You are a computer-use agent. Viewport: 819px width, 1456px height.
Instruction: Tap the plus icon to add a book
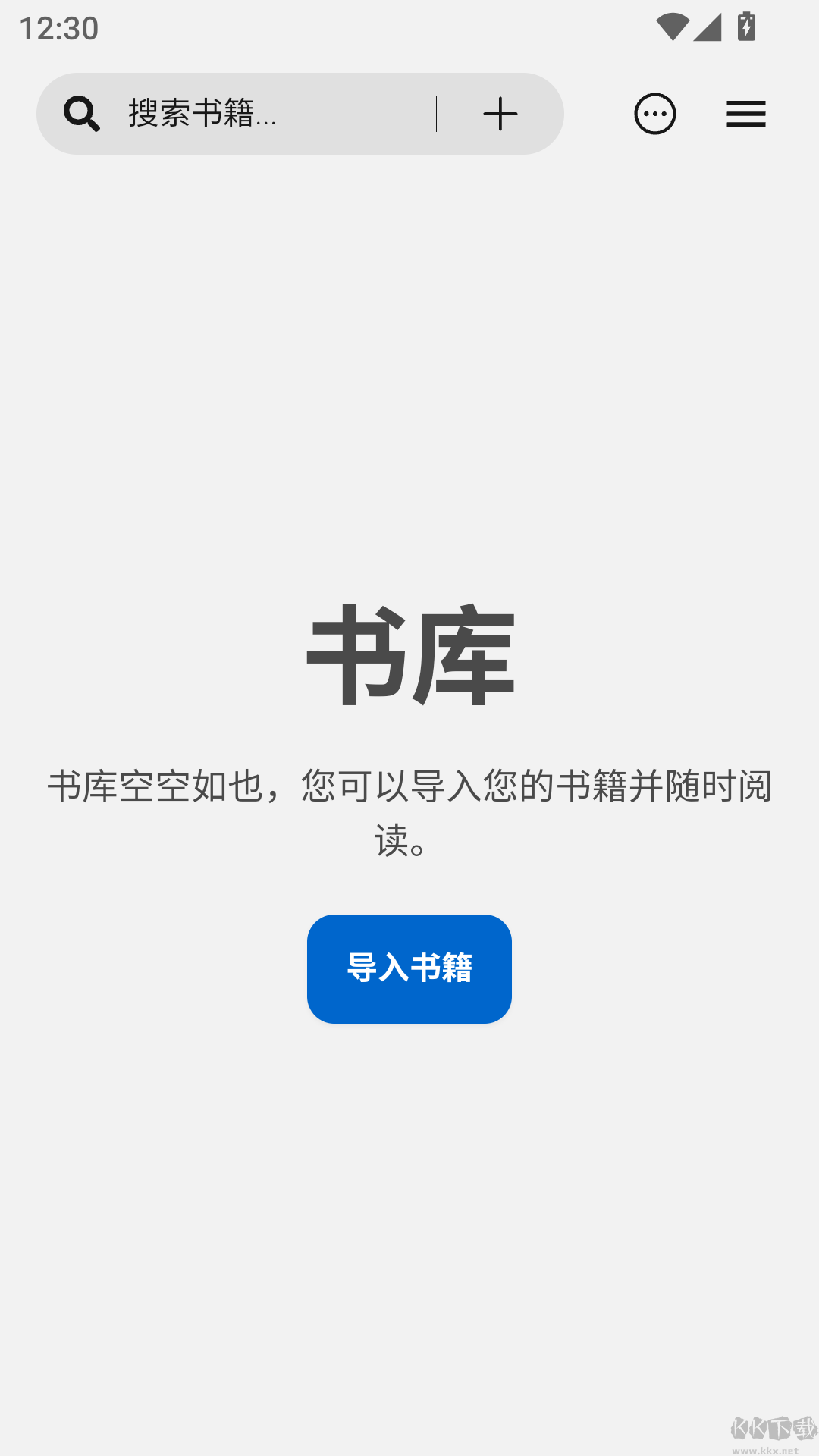[500, 113]
